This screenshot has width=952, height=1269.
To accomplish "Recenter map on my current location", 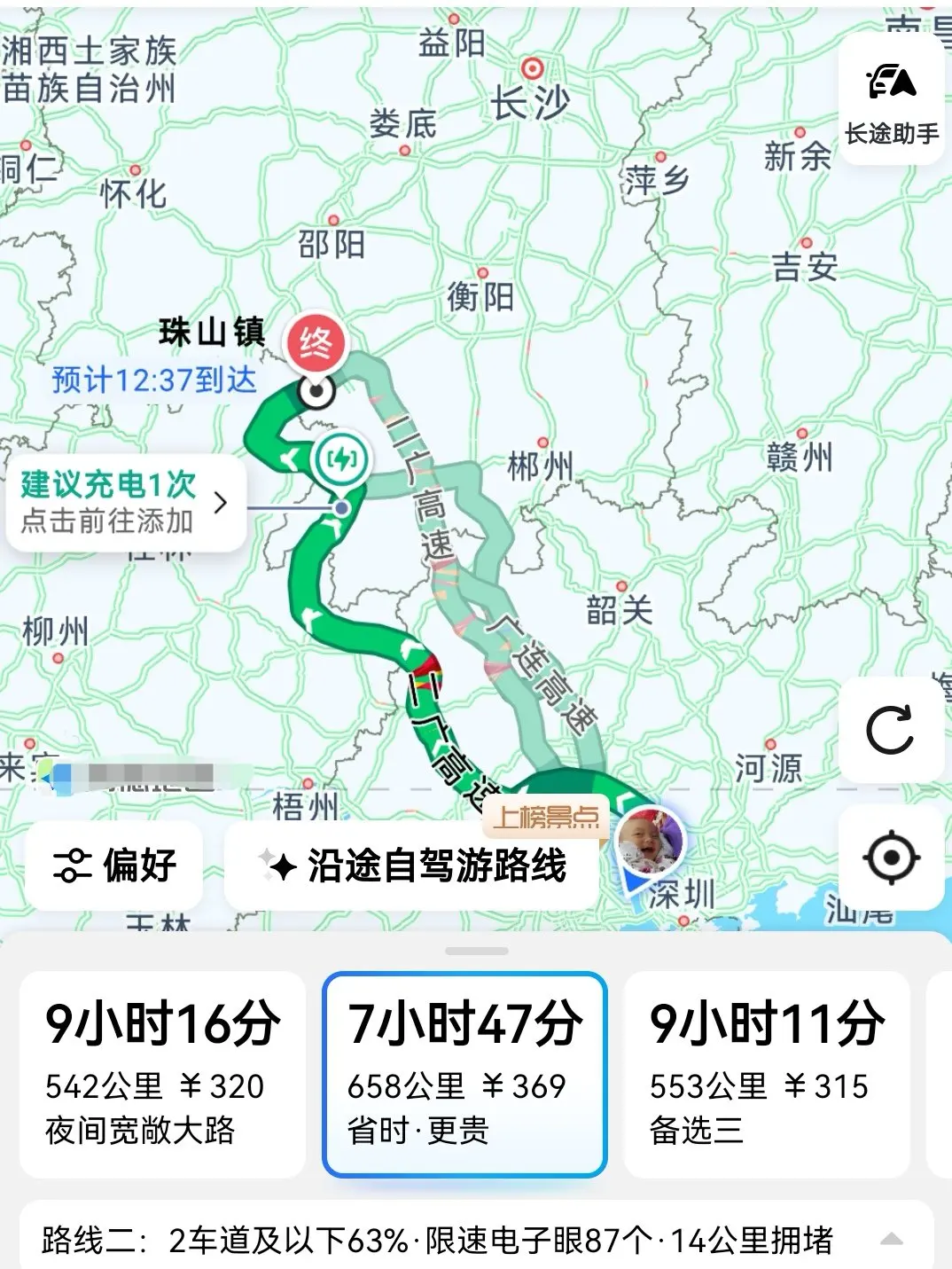I will tap(890, 858).
